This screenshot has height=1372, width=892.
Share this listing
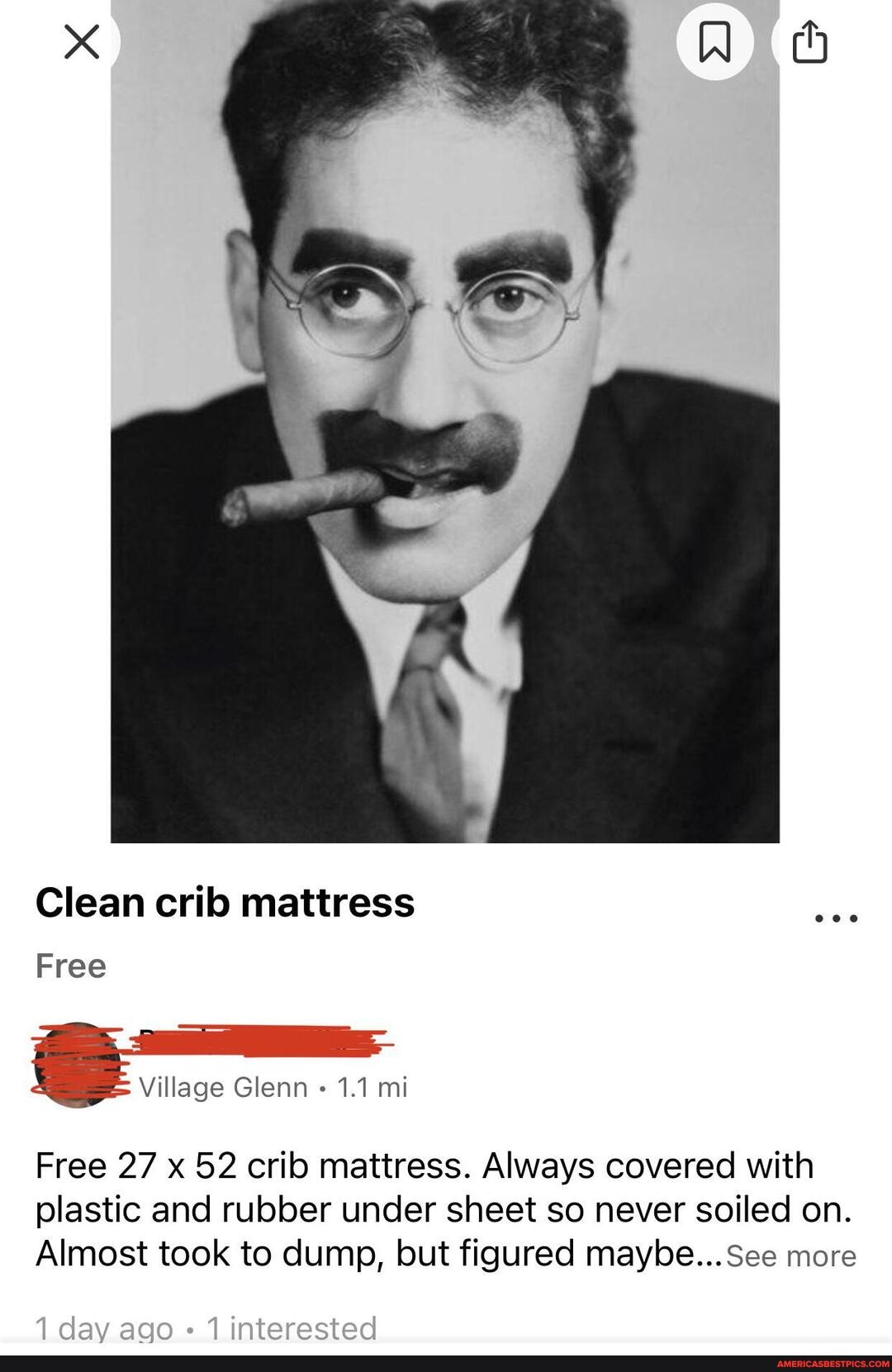[x=809, y=41]
